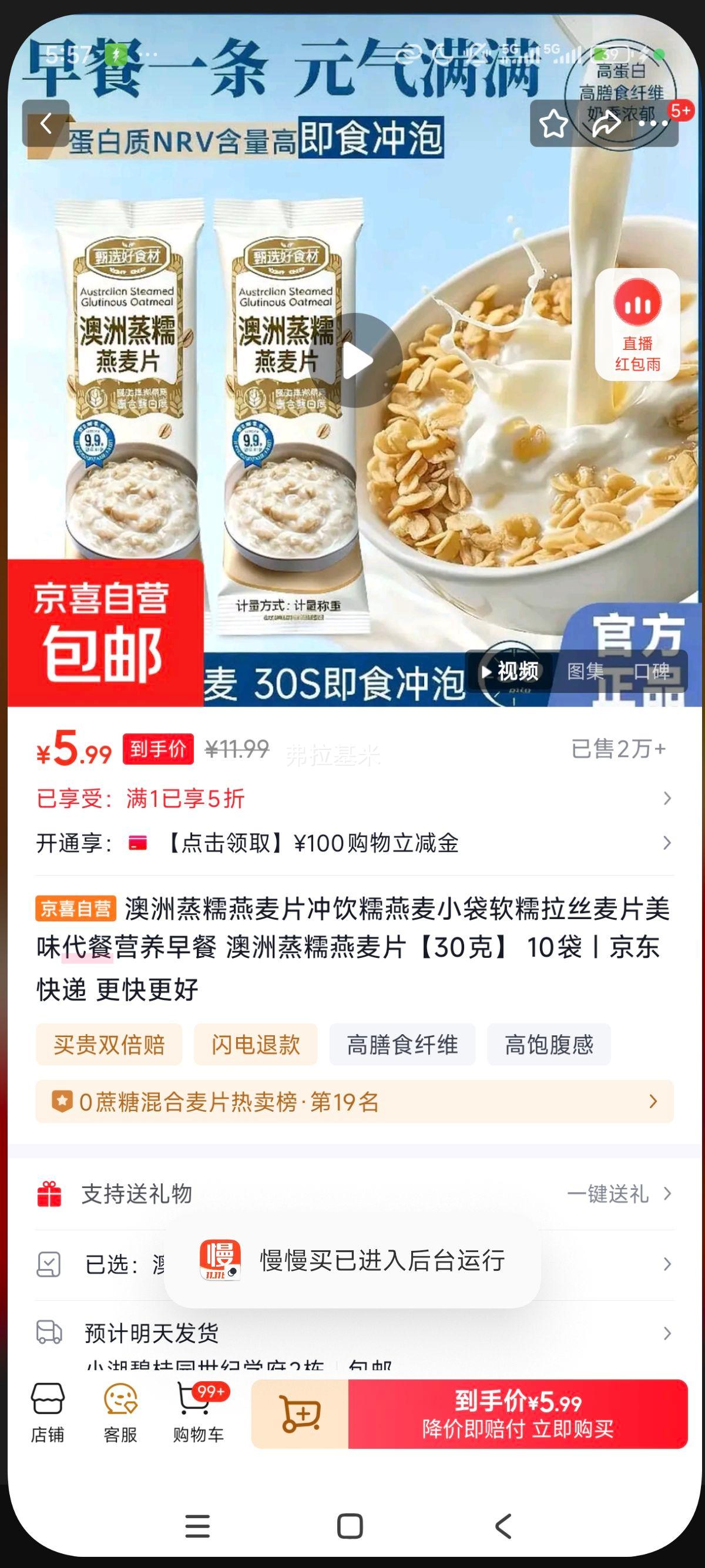Click the back arrow to leave product page

tap(48, 123)
